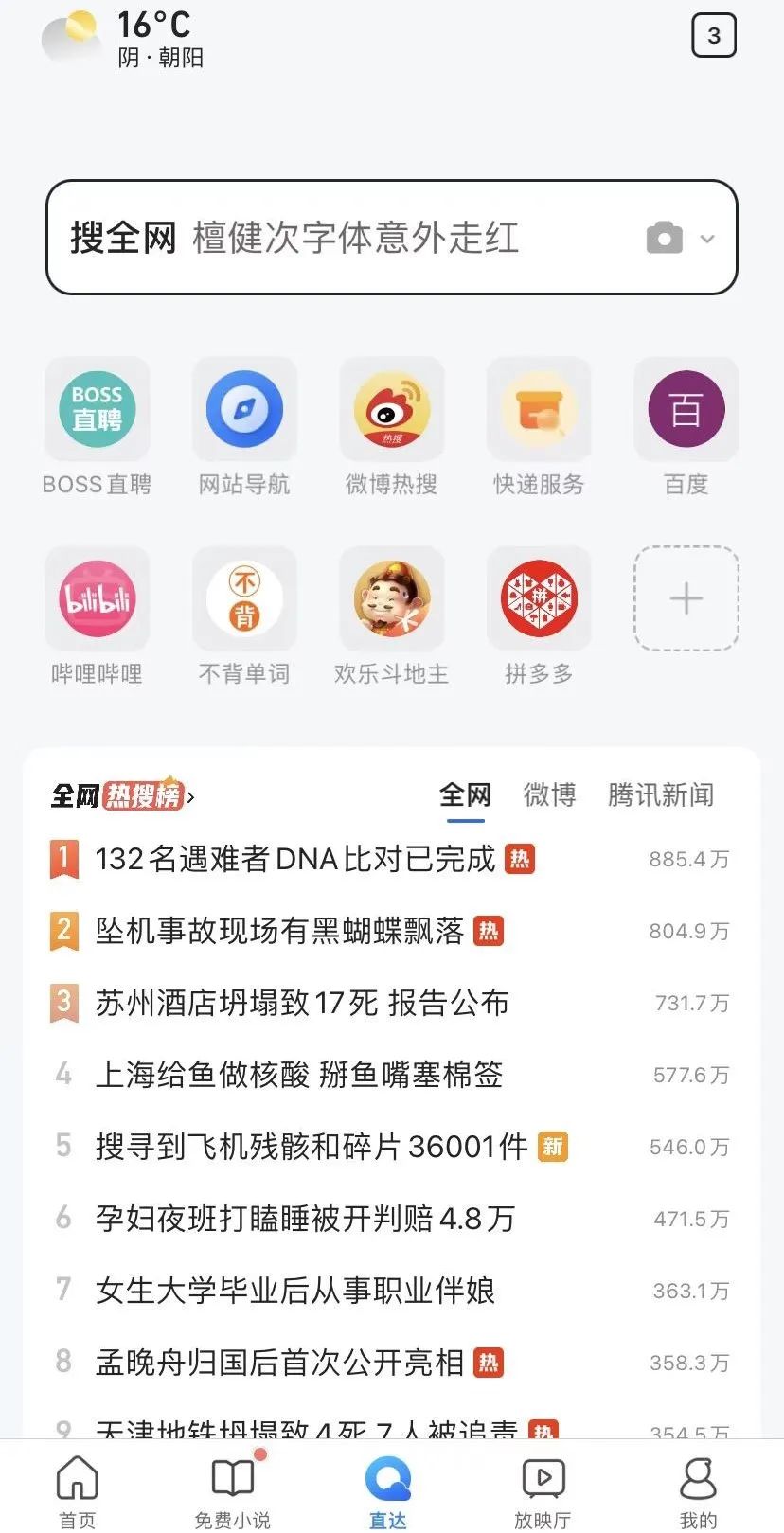The height and width of the screenshot is (1533, 784).
Task: Open 哔哩哔哩 shortcut
Action: click(x=97, y=599)
